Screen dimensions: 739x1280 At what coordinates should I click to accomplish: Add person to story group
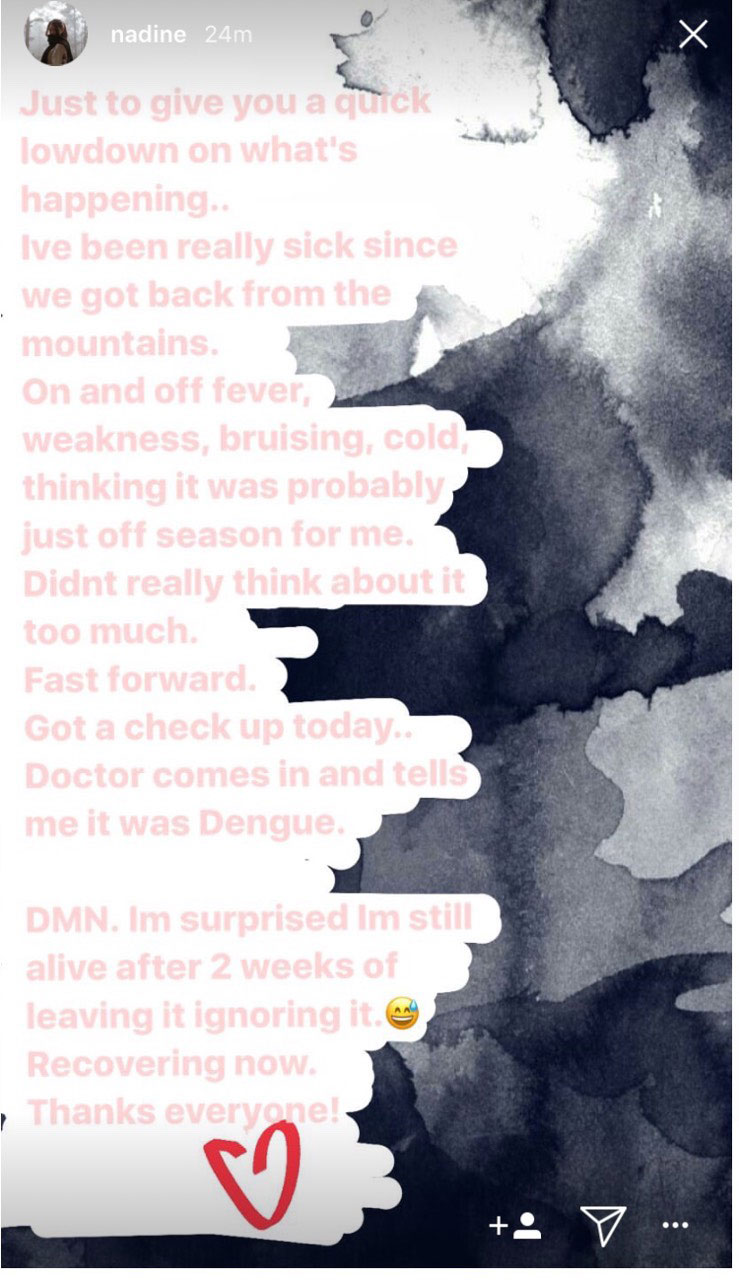tap(515, 1224)
